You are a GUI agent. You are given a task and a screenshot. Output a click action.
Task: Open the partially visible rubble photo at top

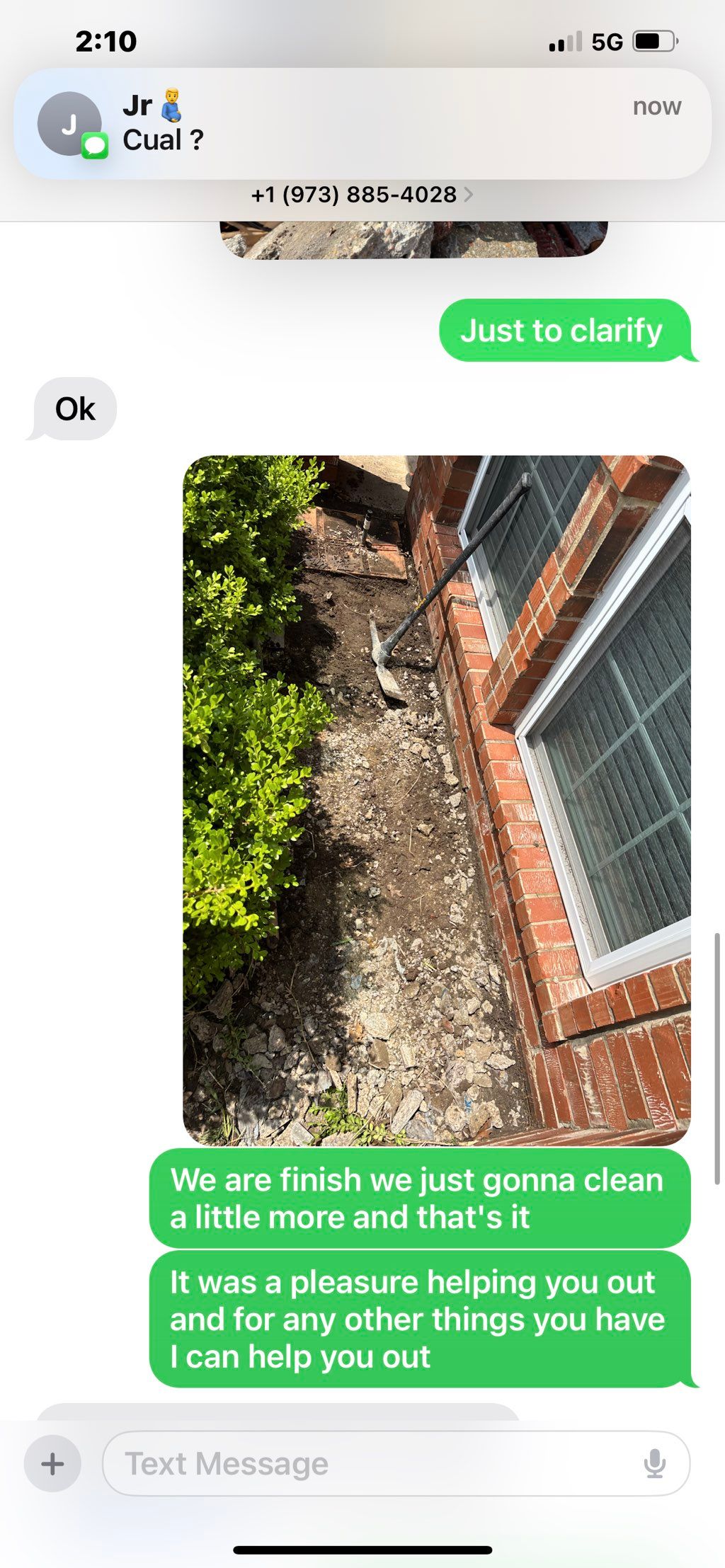pos(414,239)
